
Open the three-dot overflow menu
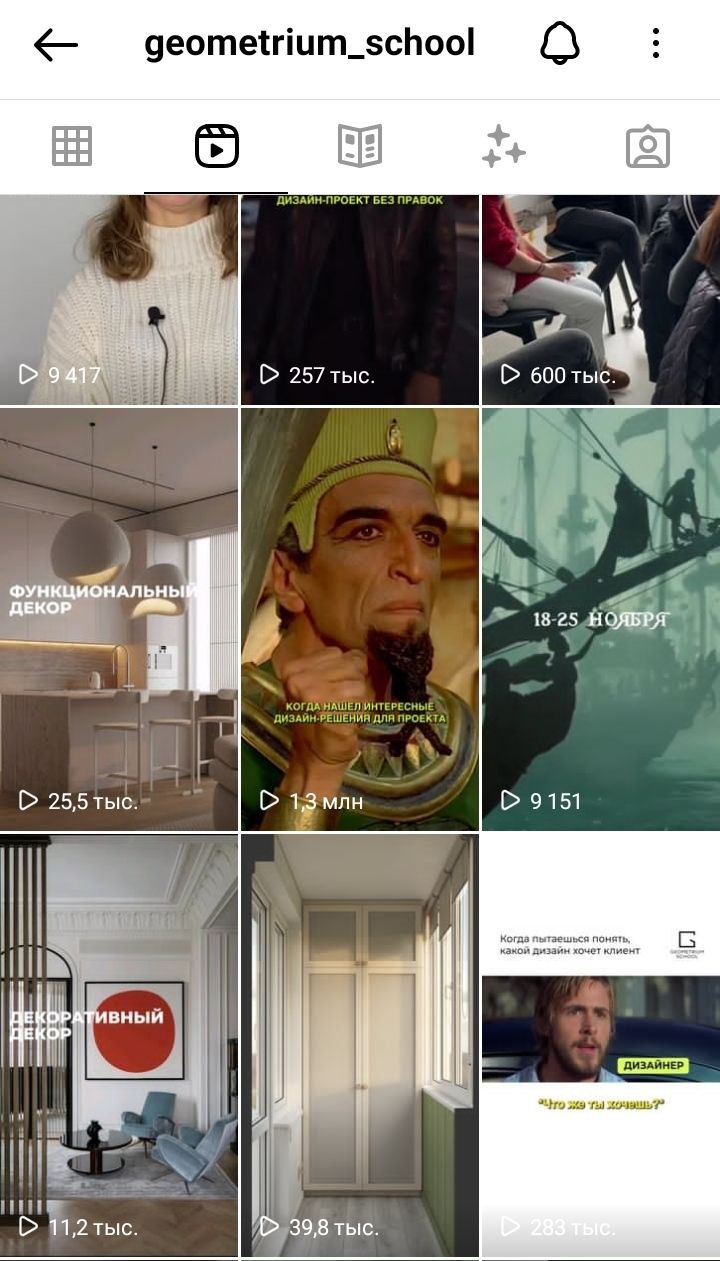click(655, 44)
